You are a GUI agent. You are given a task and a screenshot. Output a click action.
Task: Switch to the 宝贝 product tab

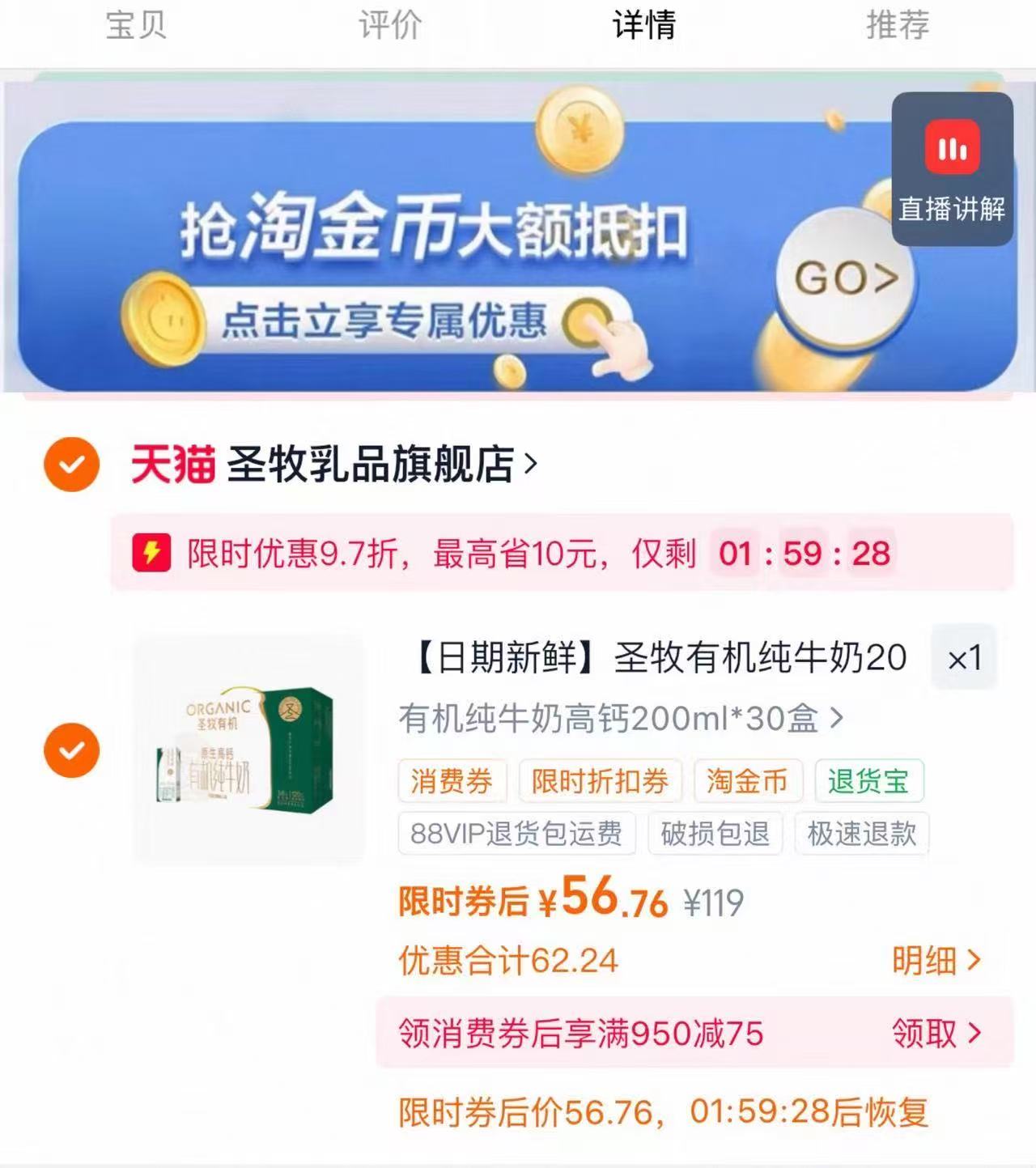(x=137, y=24)
